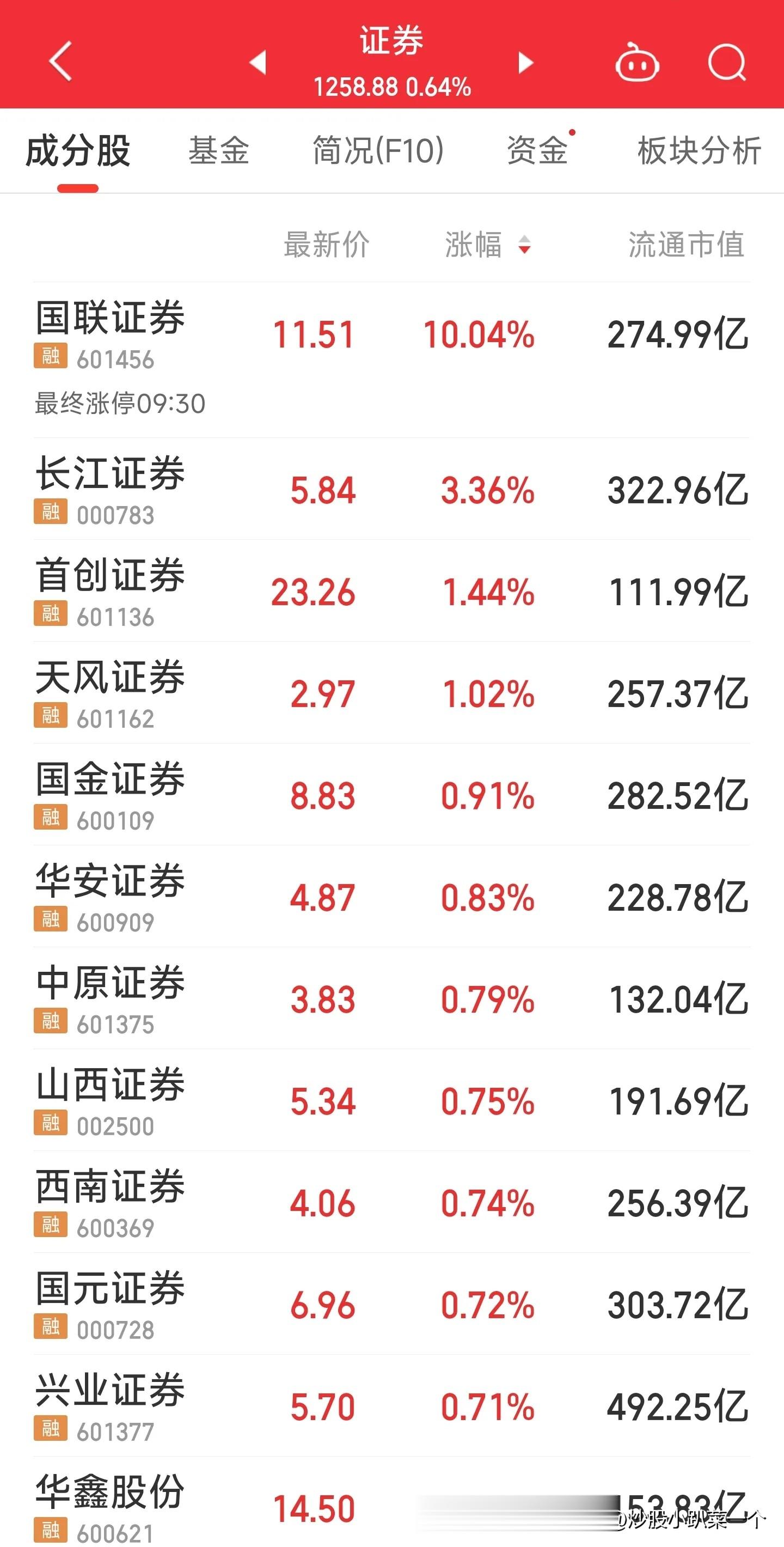Open the 华安证券 stock row
The height and width of the screenshot is (1547, 784).
[x=391, y=896]
